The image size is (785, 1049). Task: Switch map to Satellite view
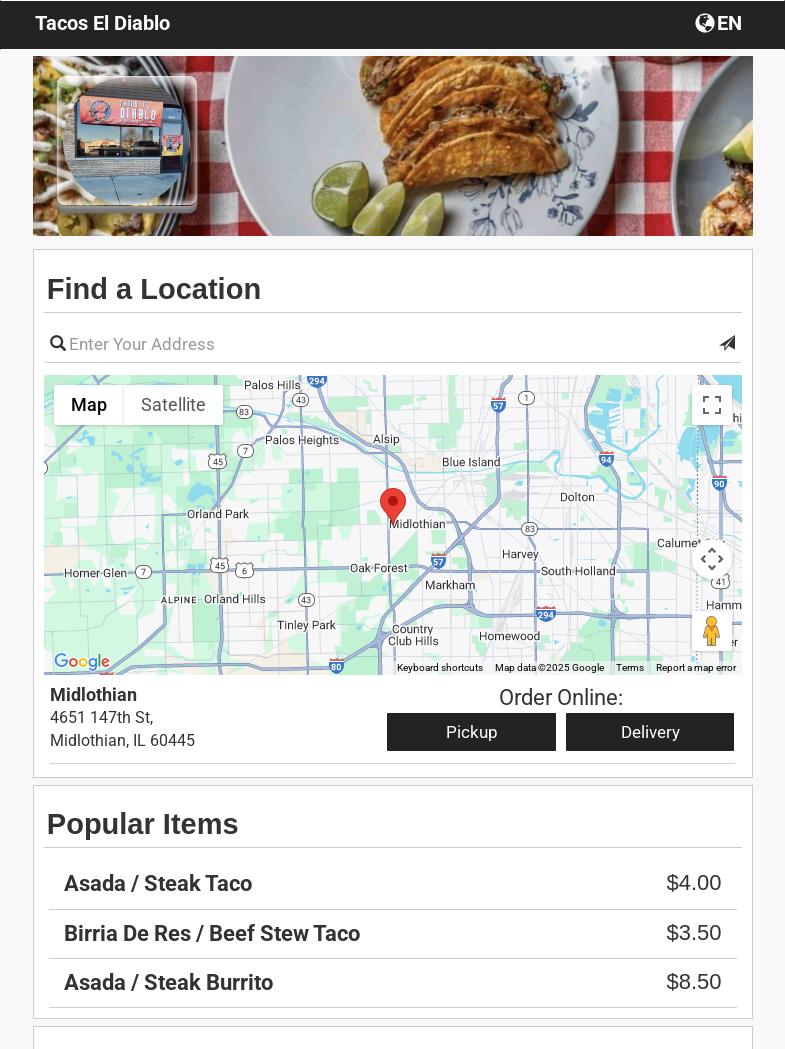click(173, 405)
